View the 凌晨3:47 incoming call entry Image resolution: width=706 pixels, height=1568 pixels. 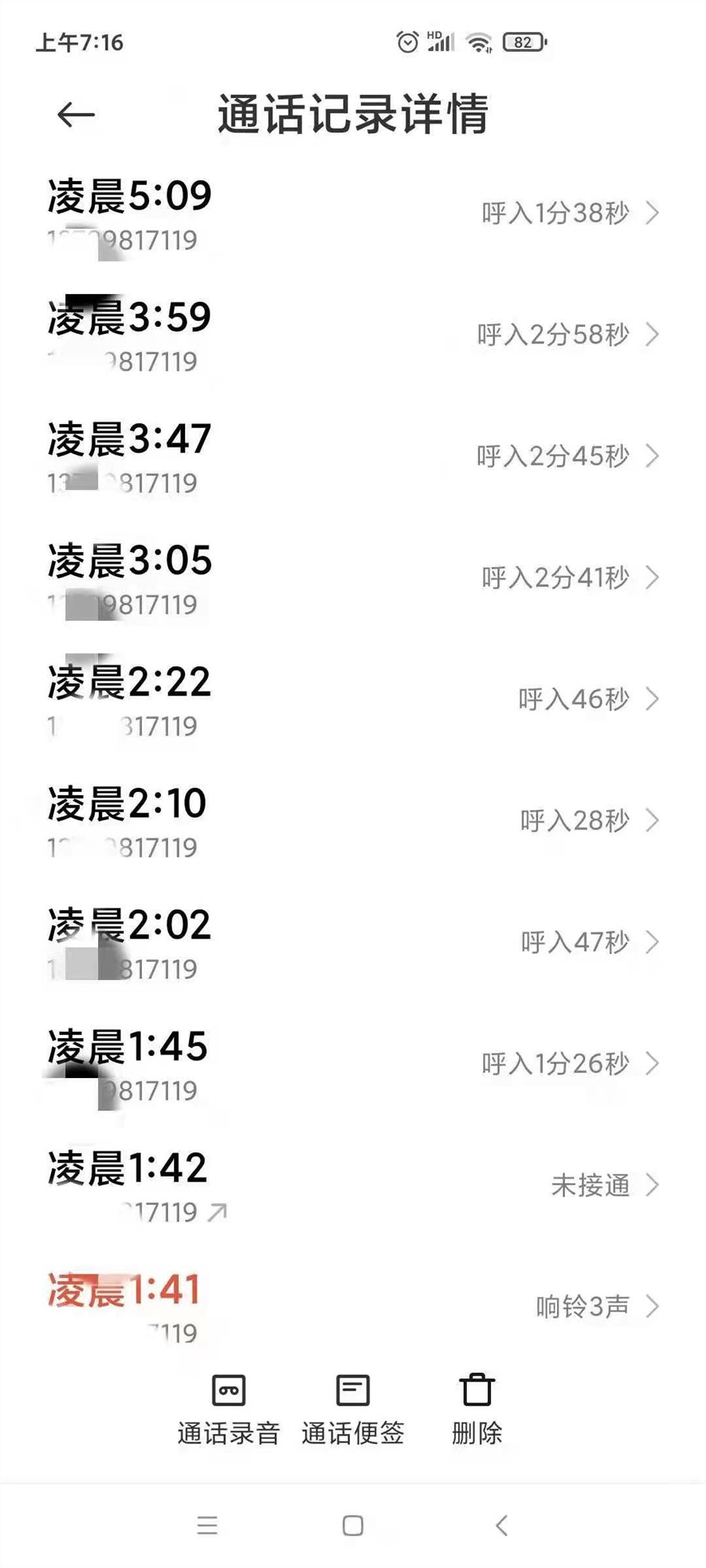click(353, 456)
